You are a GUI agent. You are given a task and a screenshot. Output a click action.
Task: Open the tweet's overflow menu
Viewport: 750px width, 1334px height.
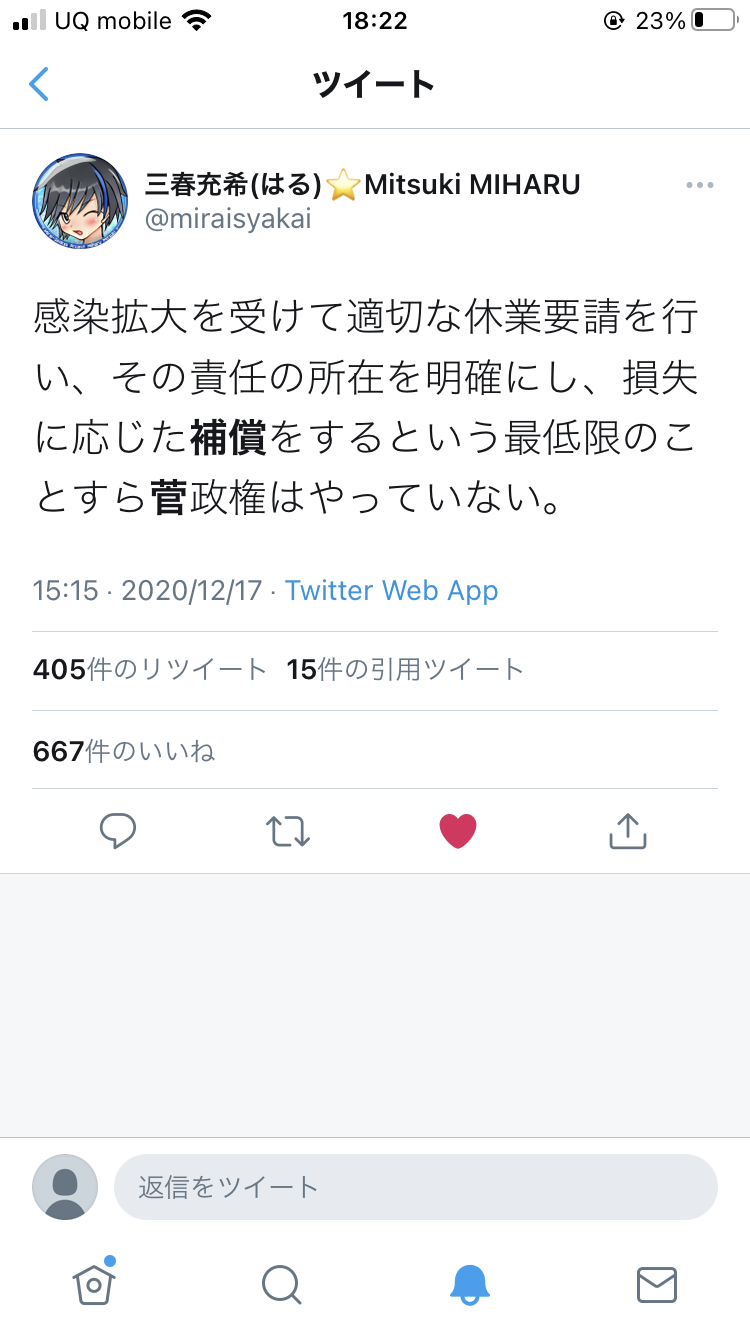point(699,185)
